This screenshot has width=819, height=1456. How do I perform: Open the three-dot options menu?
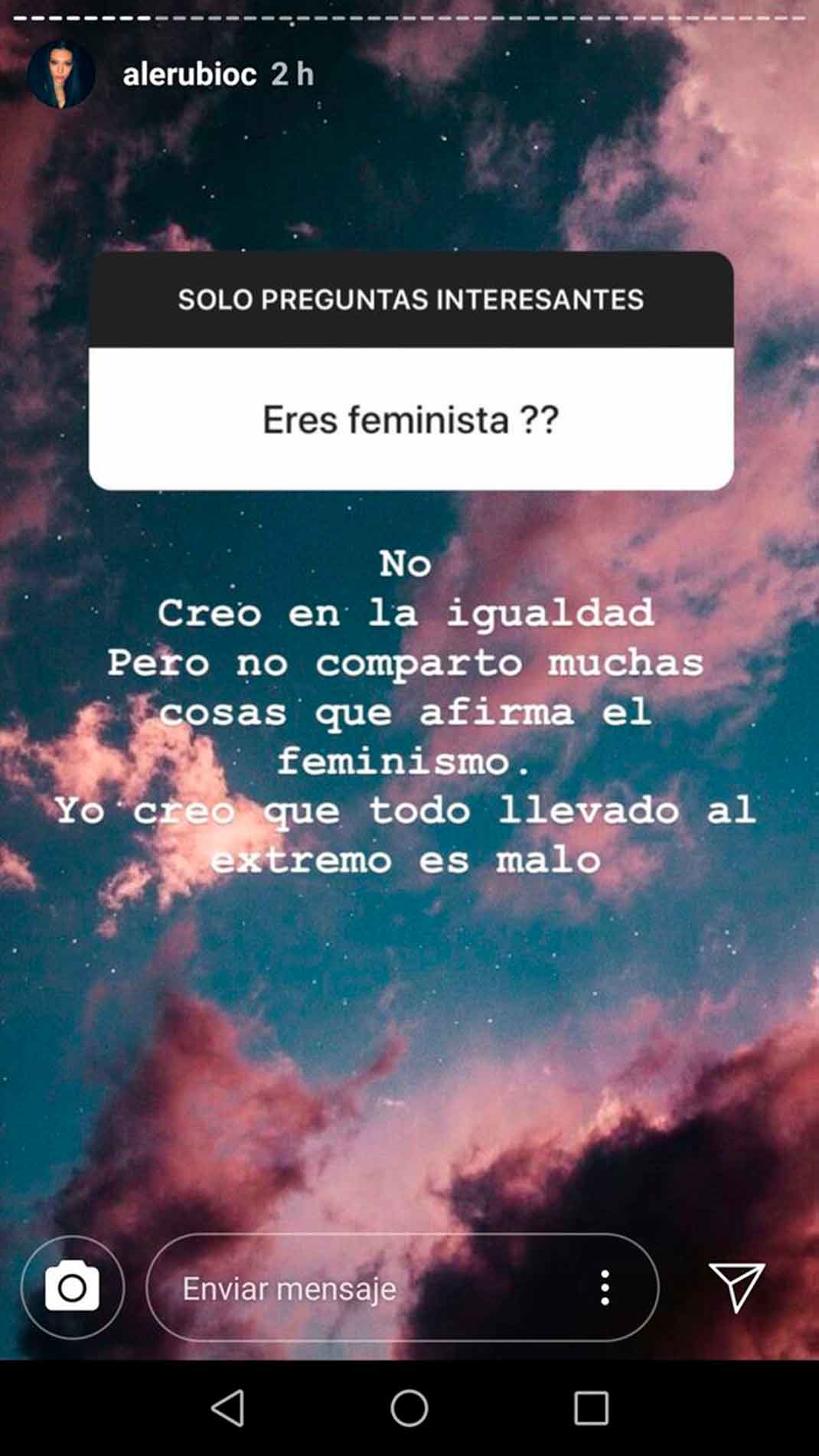(605, 1288)
